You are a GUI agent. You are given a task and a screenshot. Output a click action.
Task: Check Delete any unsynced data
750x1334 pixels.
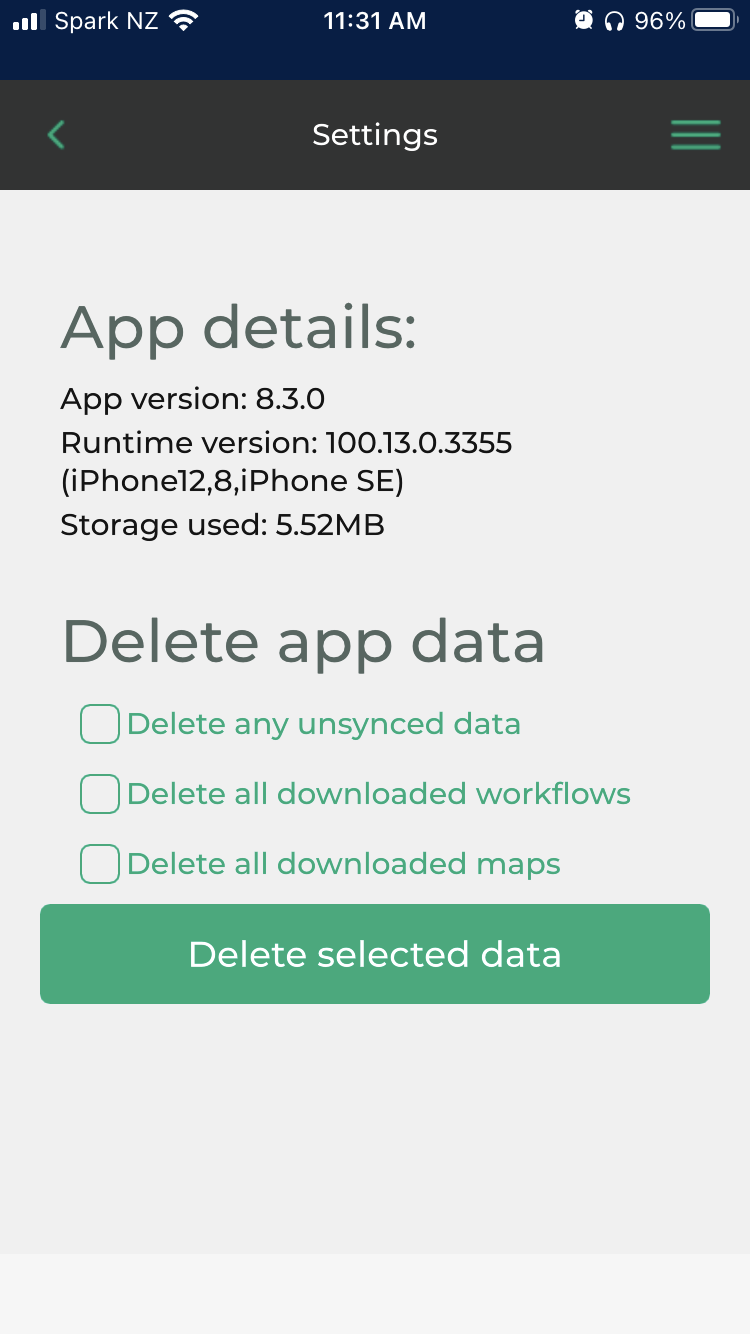pos(100,724)
